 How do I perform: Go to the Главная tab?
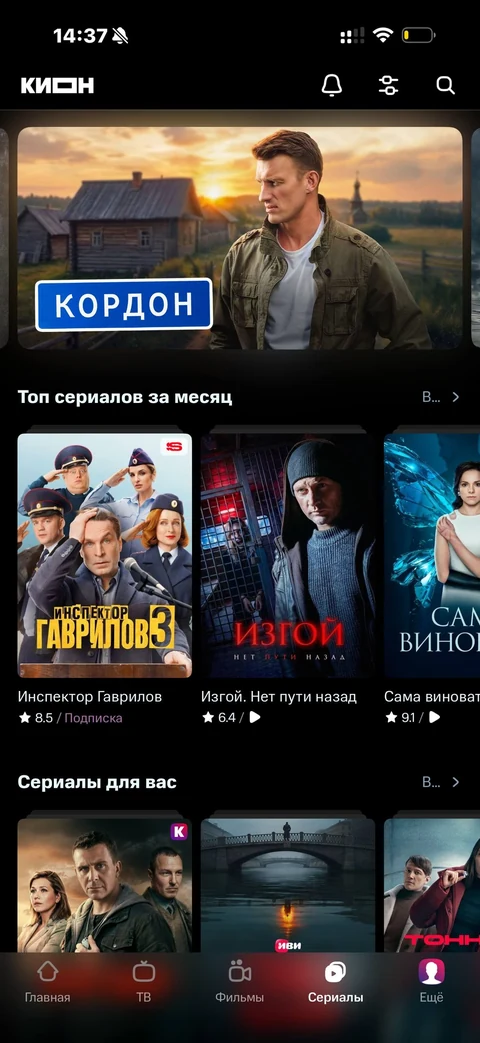tap(47, 982)
